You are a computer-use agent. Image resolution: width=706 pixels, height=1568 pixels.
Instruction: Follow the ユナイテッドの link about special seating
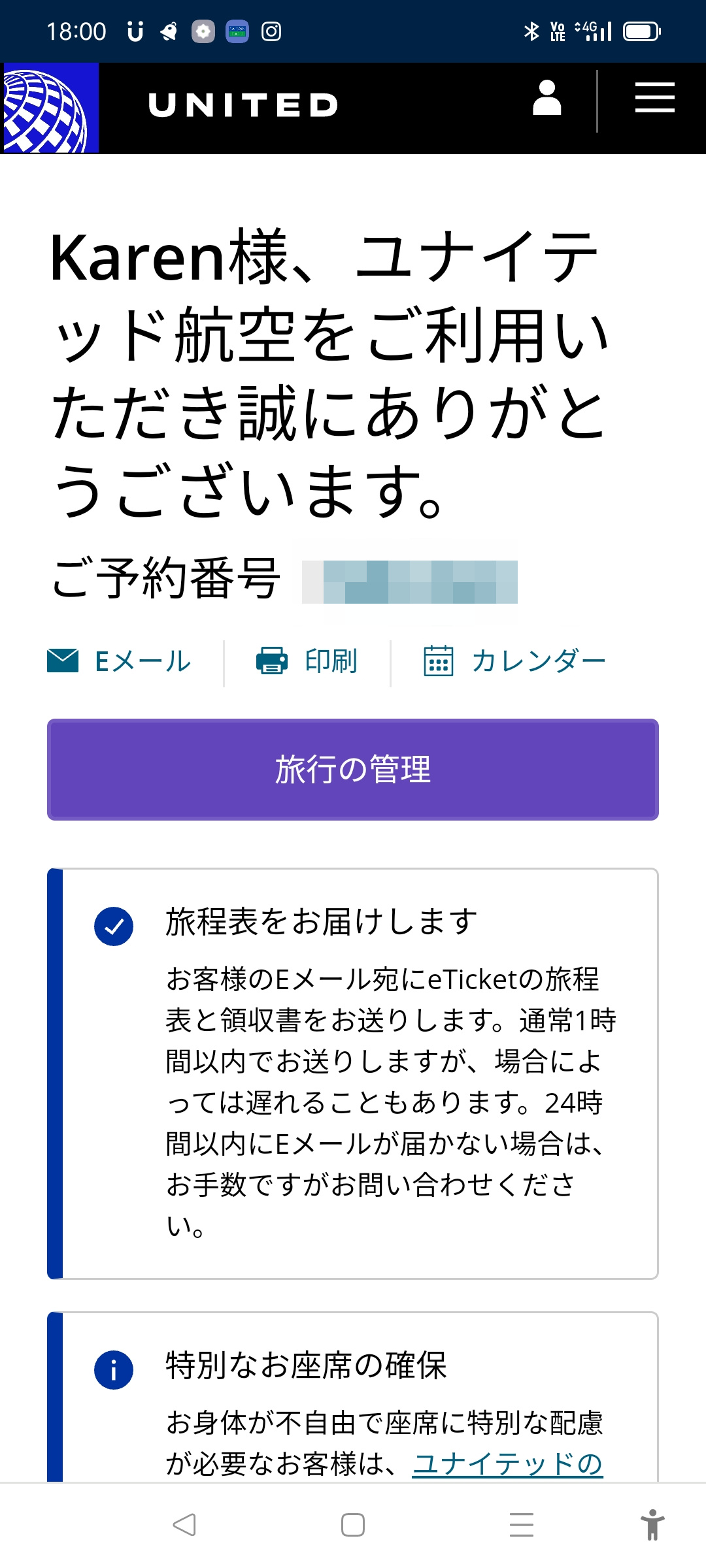(507, 1463)
